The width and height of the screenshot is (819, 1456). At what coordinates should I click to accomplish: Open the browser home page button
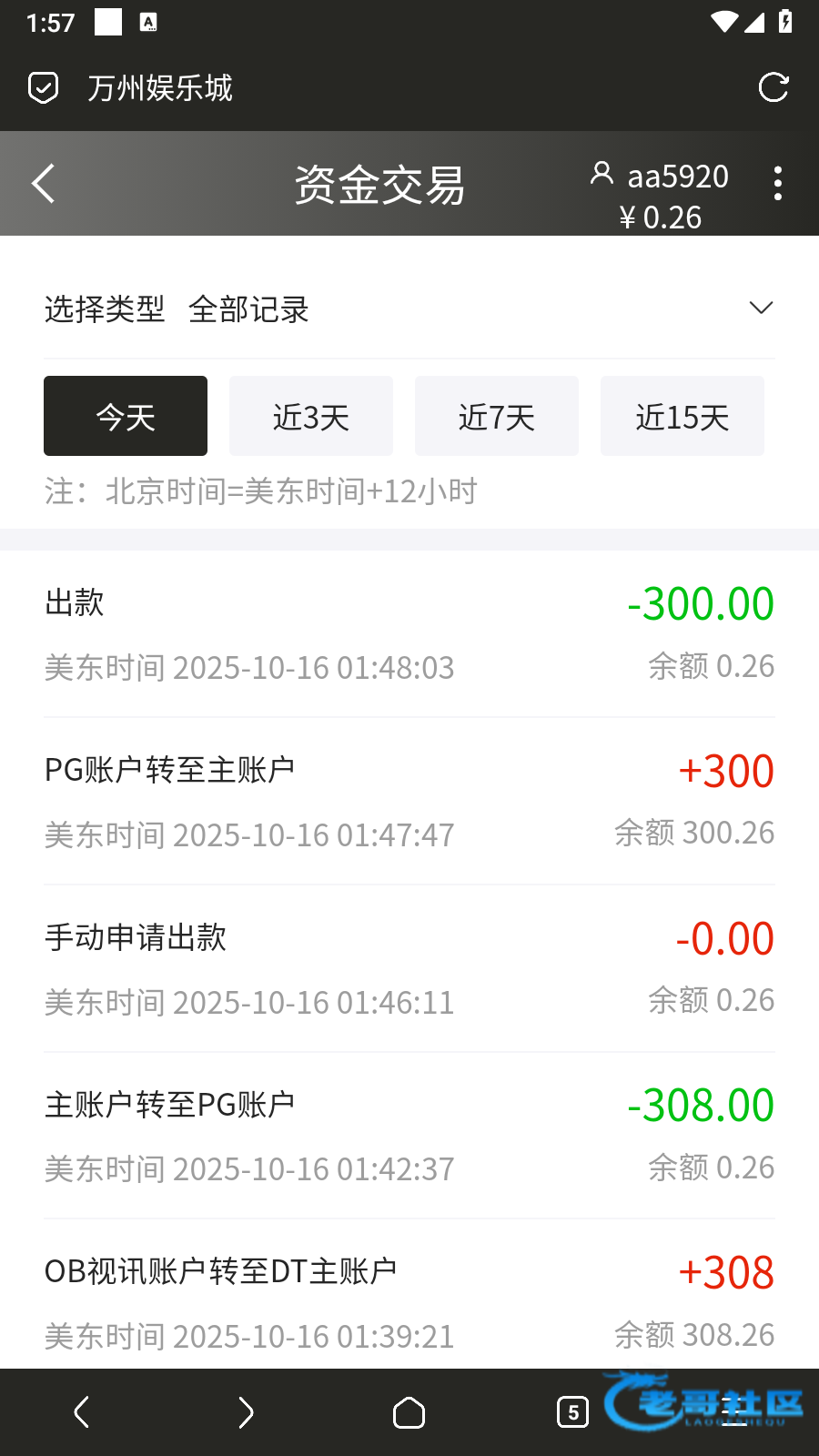[x=409, y=1412]
